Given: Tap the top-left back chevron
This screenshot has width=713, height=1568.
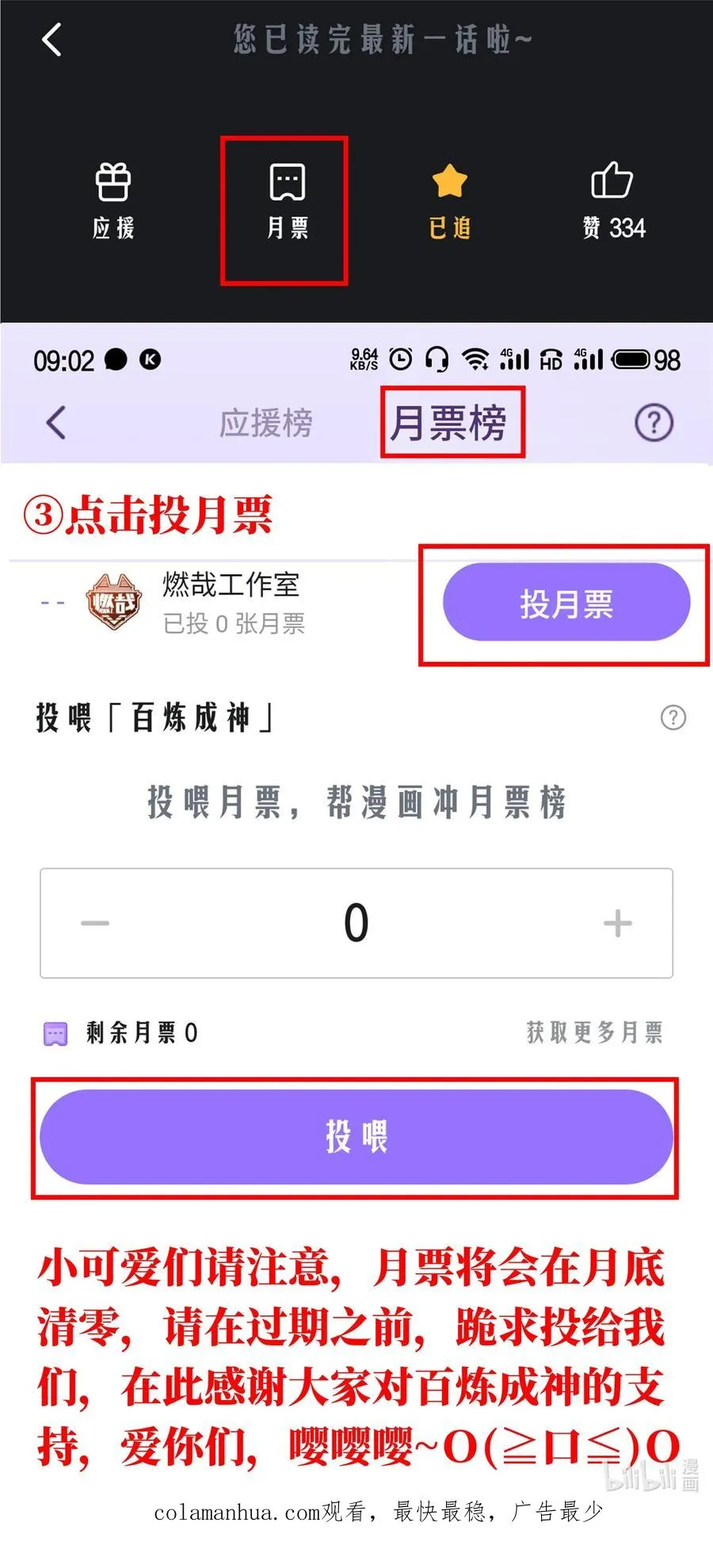Looking at the screenshot, I should click(51, 40).
